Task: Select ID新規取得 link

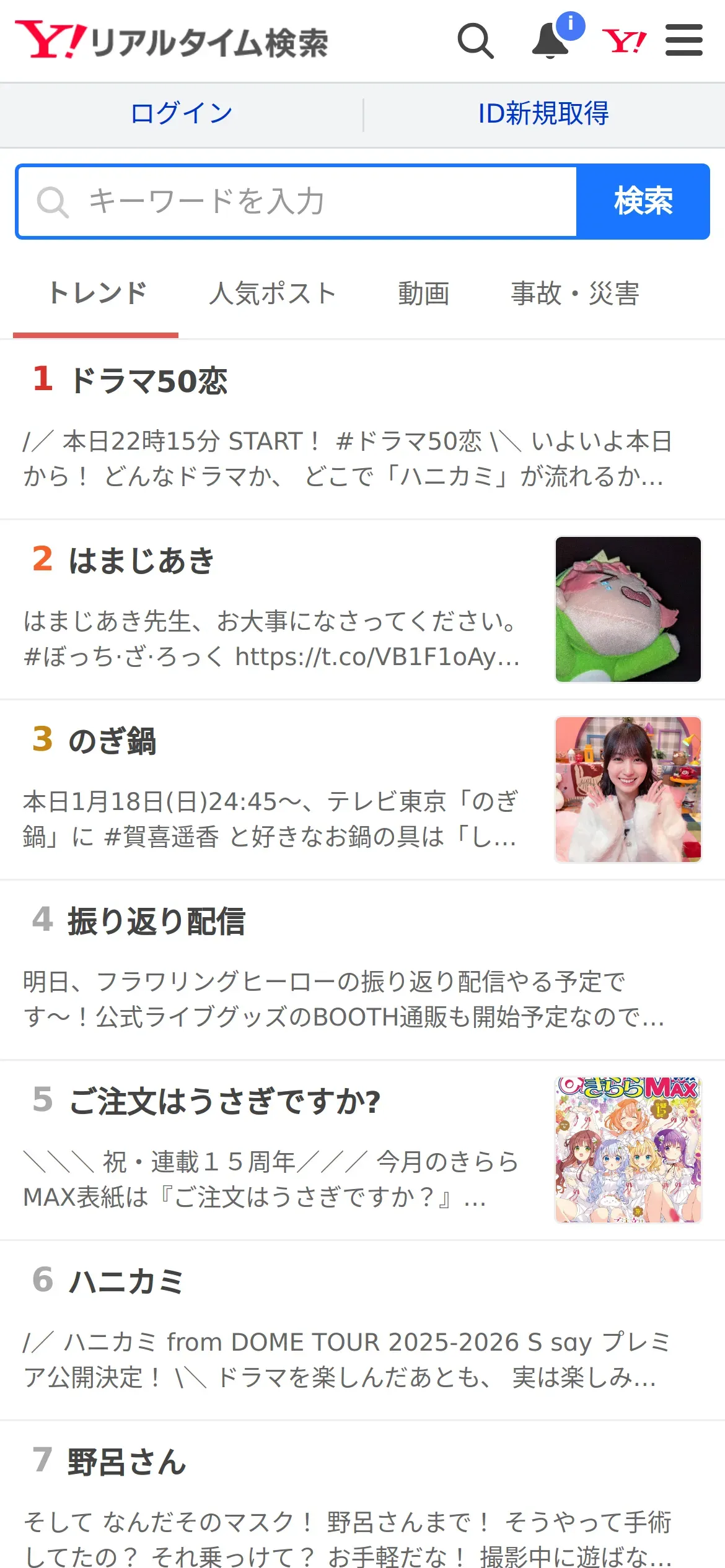Action: [x=543, y=114]
